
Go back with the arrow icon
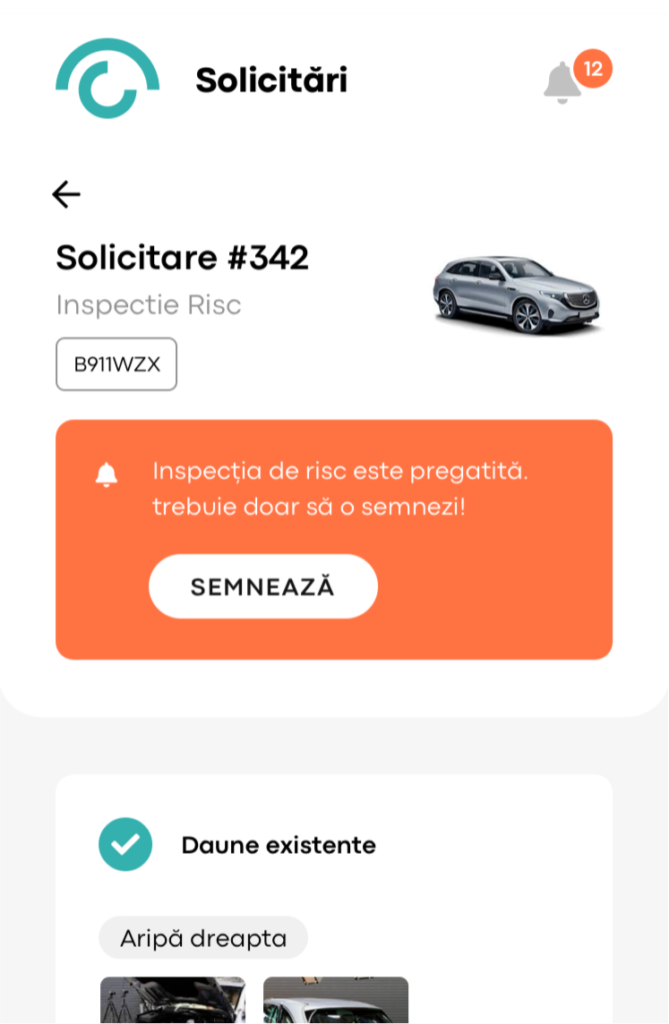(66, 194)
